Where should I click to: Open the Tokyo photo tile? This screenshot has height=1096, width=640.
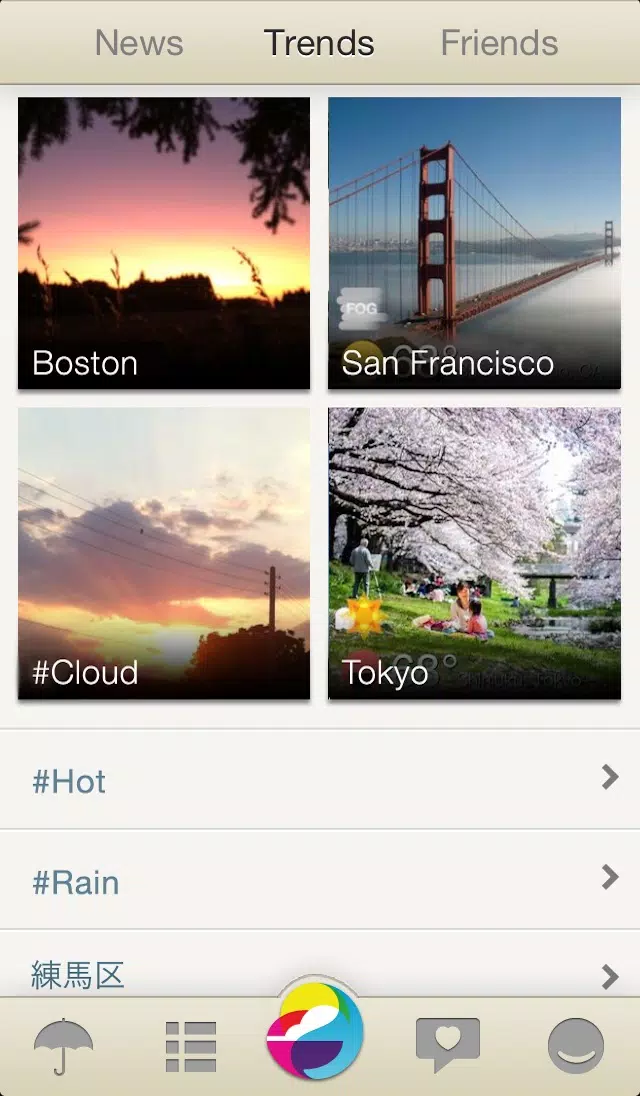pos(474,553)
